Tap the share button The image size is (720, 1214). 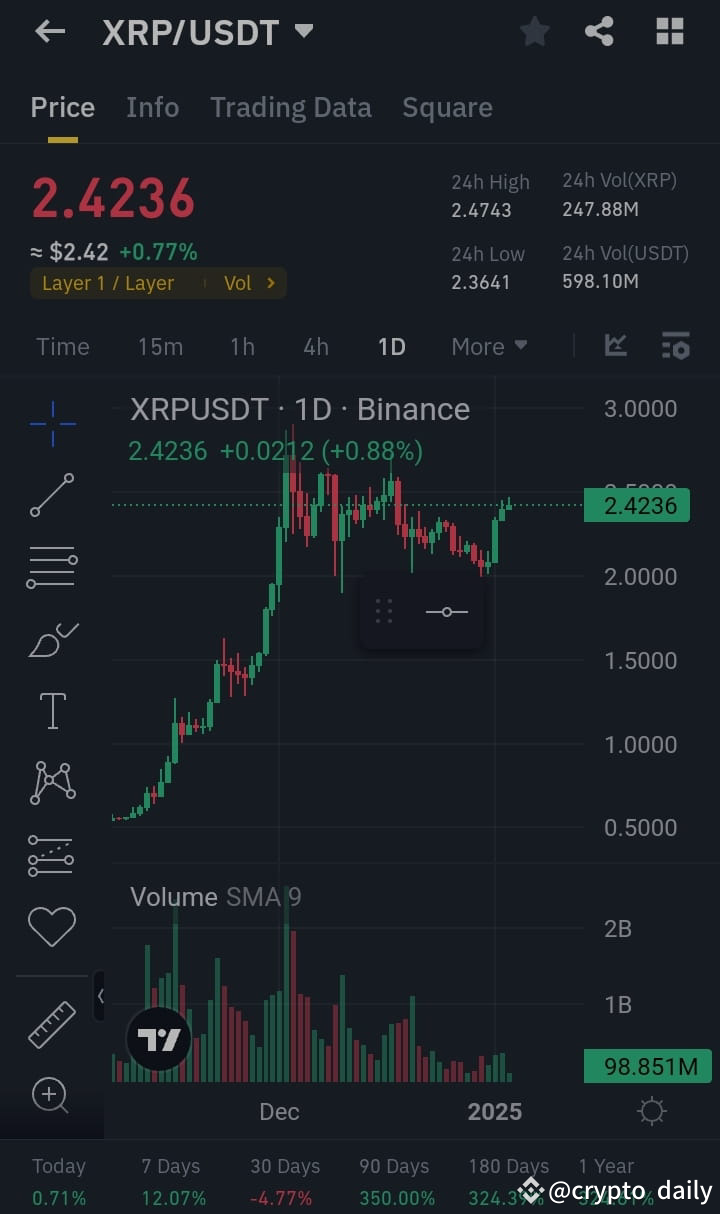point(599,31)
